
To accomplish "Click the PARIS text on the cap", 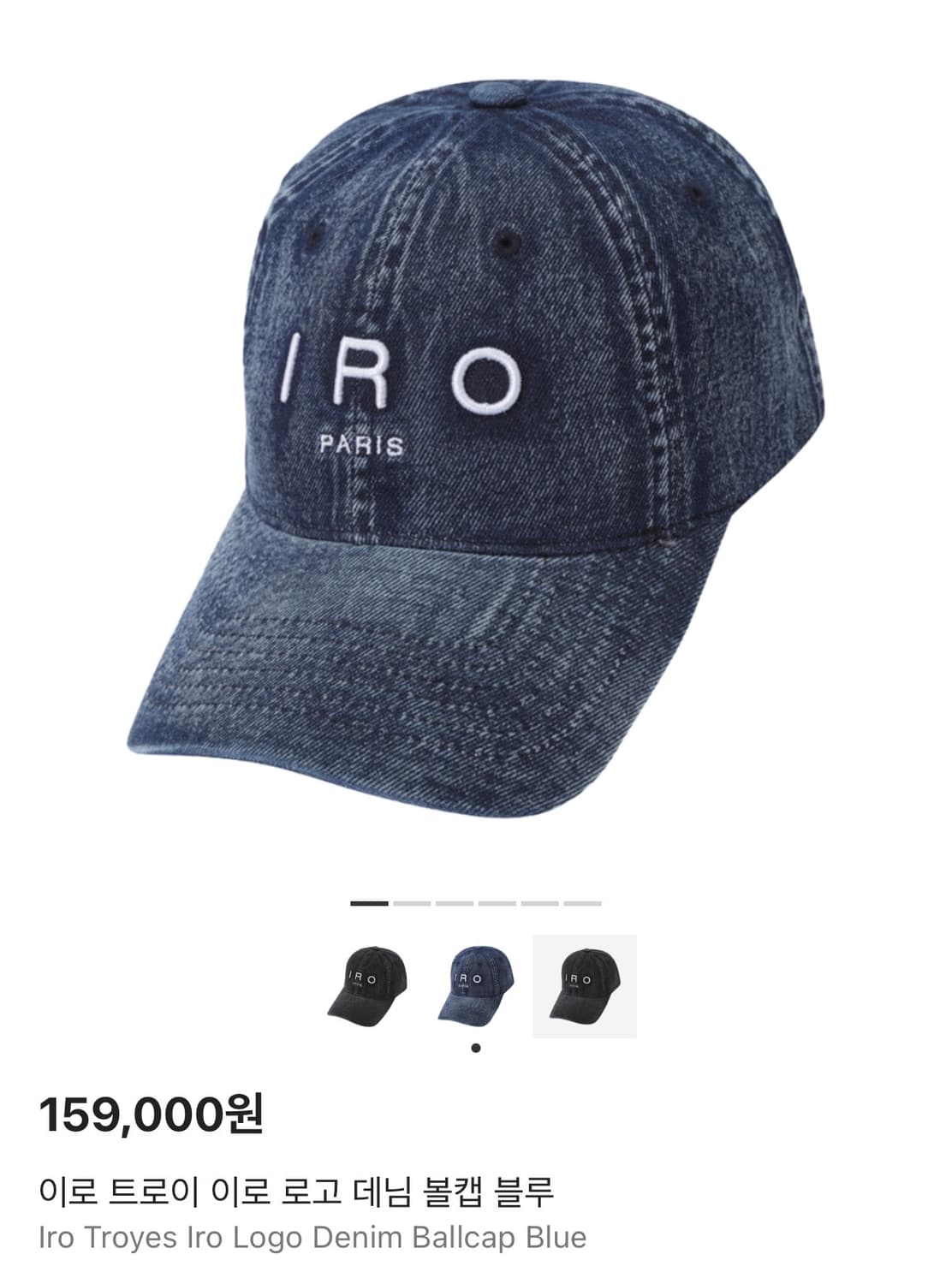I will pos(360,442).
